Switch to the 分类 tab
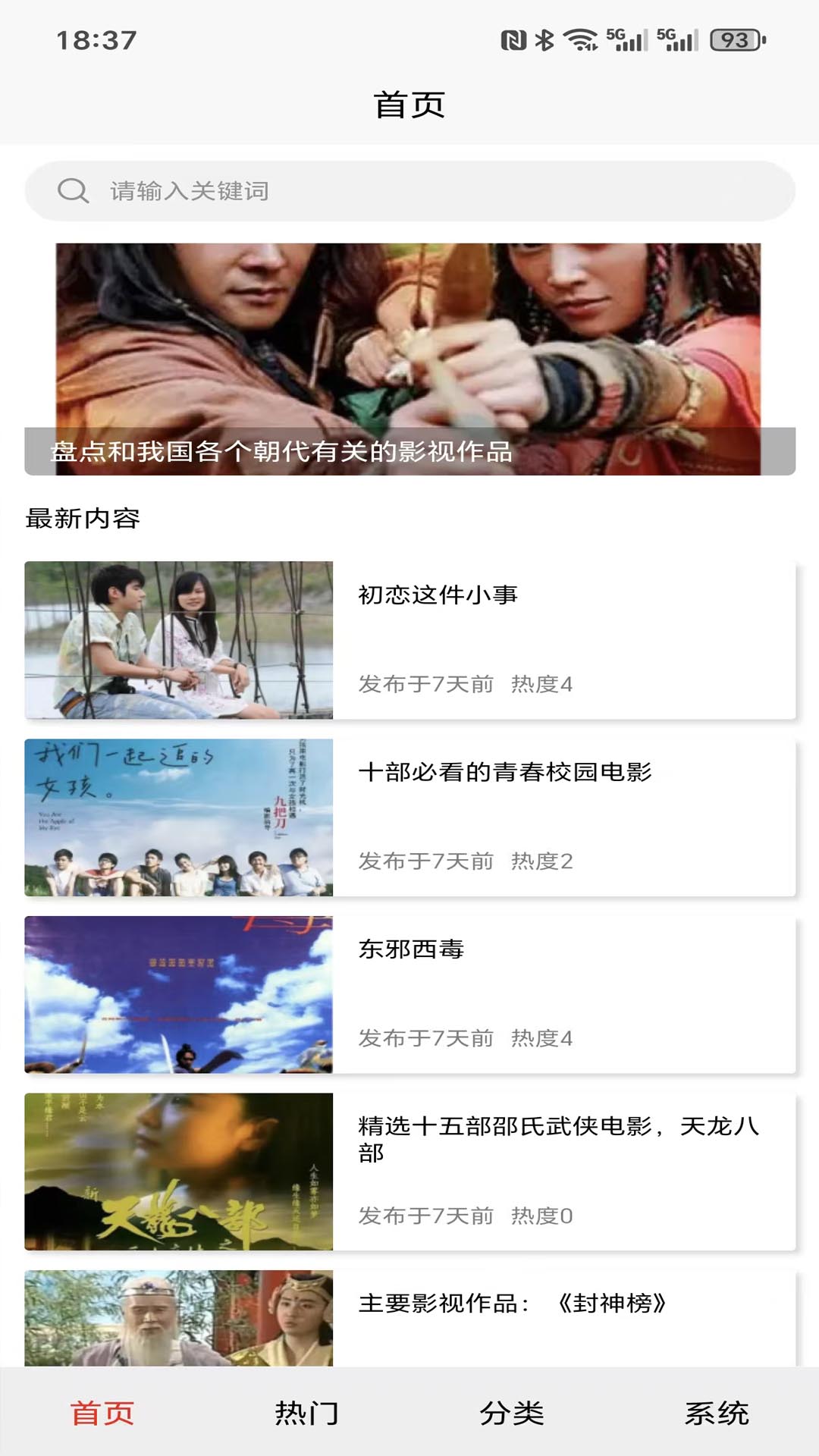This screenshot has height=1456, width=819. click(512, 1414)
